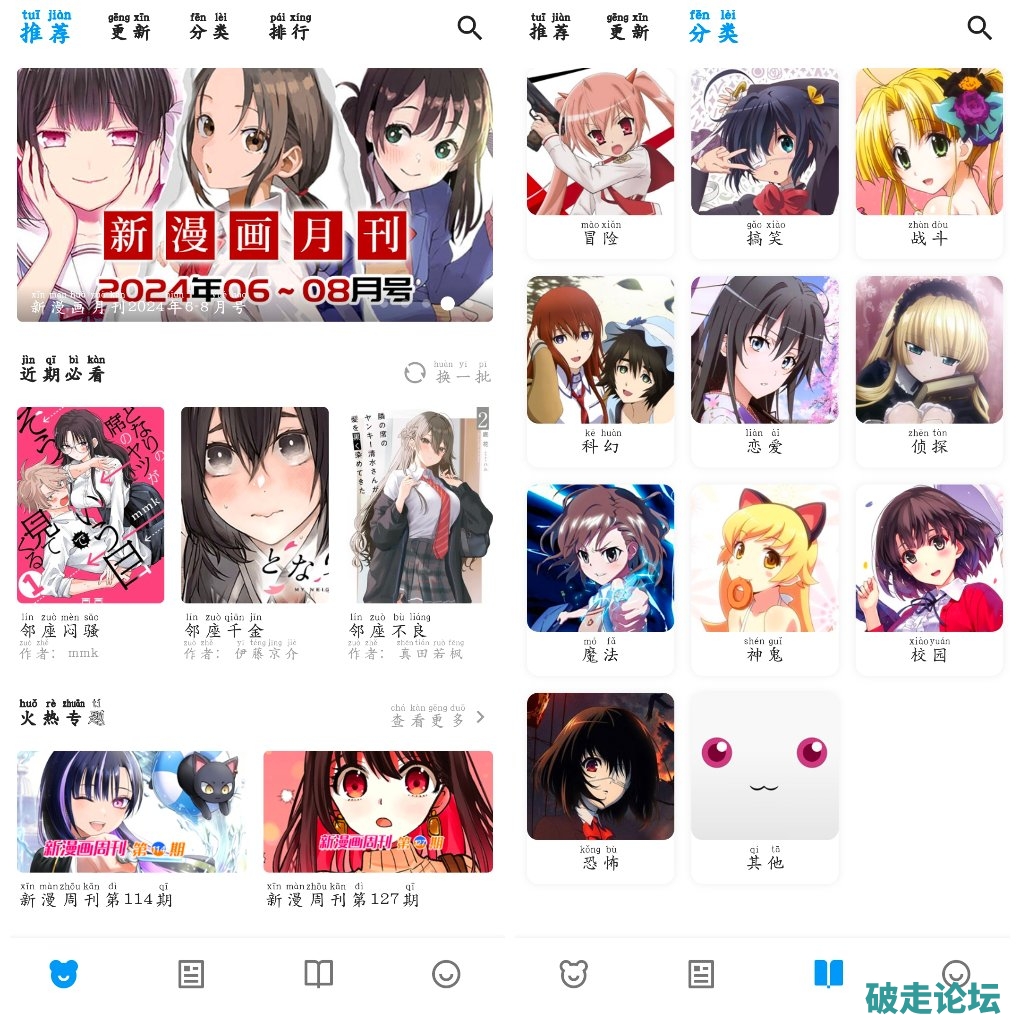The width and height of the screenshot is (1020, 1020).
Task: Tap 查看更多 for hot topics
Action: click(437, 717)
